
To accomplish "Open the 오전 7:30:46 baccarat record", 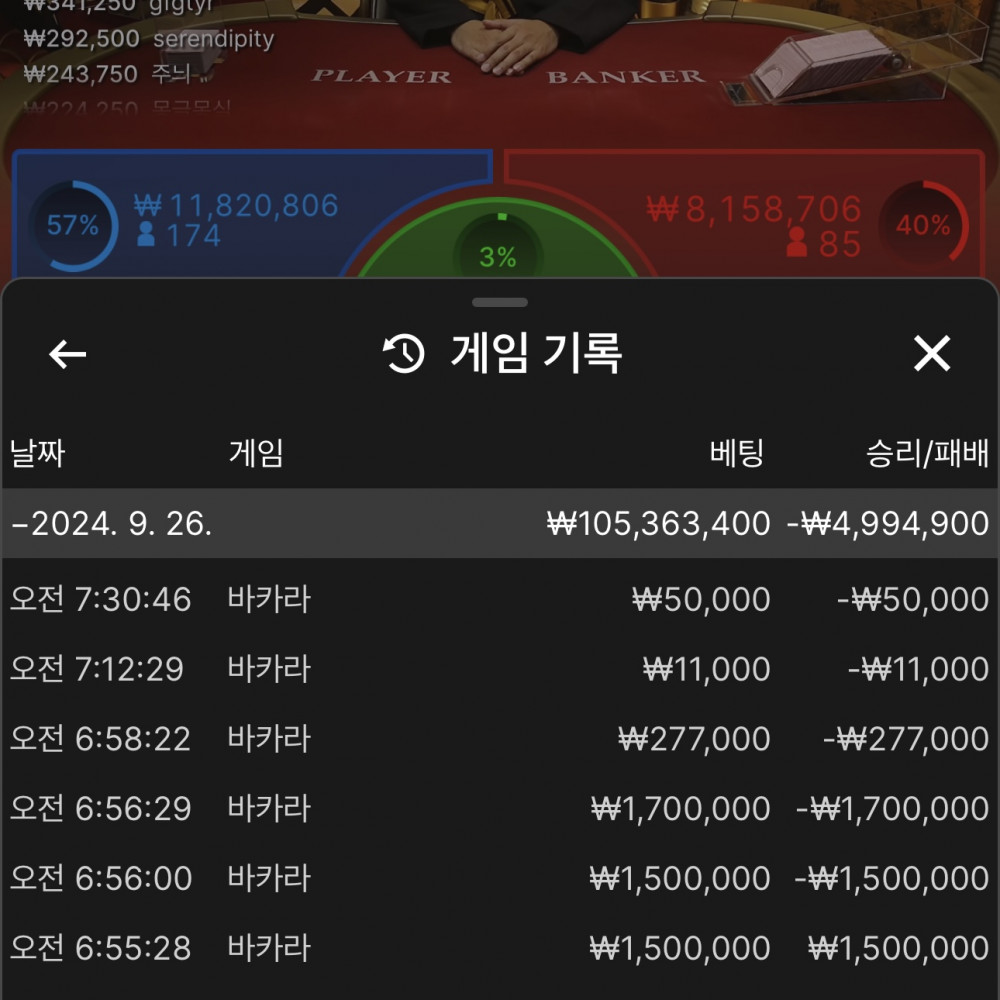I will [500, 600].
